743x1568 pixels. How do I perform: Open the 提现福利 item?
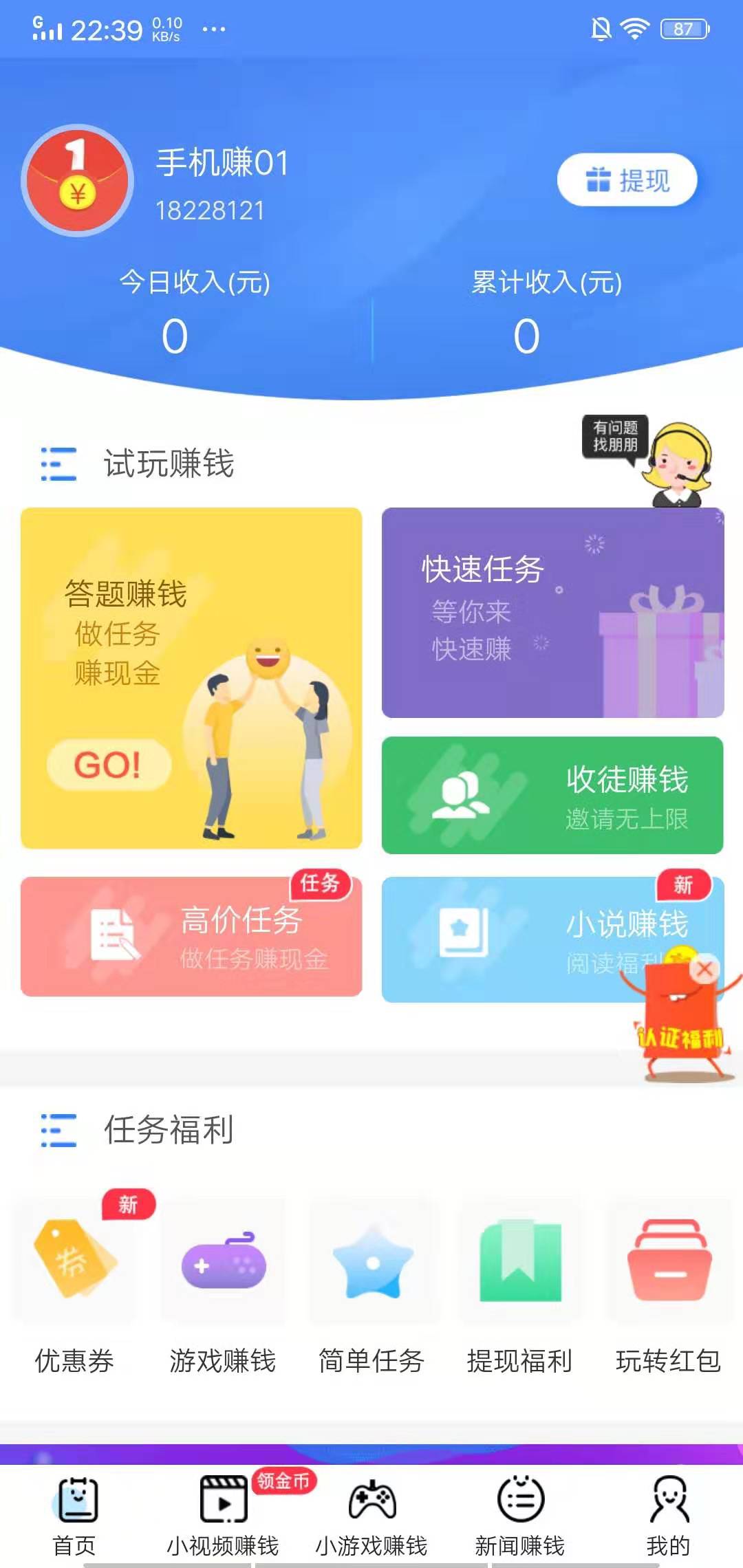click(520, 1286)
